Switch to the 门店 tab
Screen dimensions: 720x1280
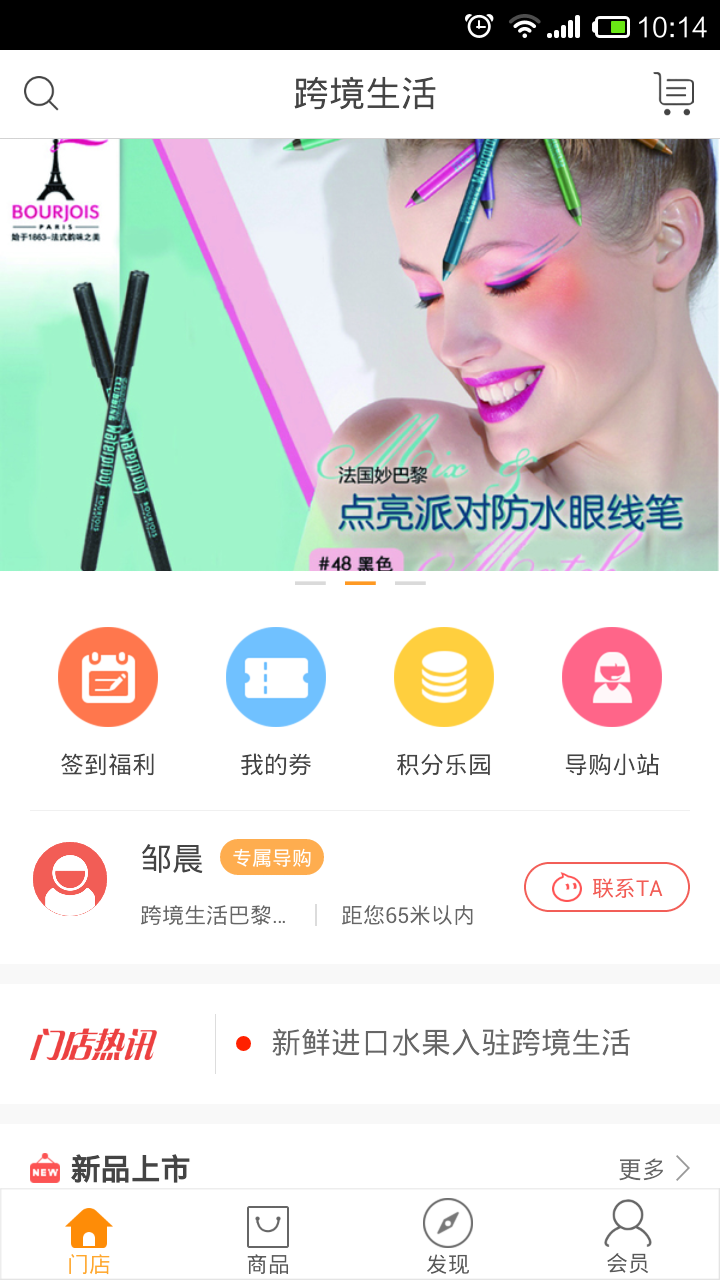point(89,1238)
